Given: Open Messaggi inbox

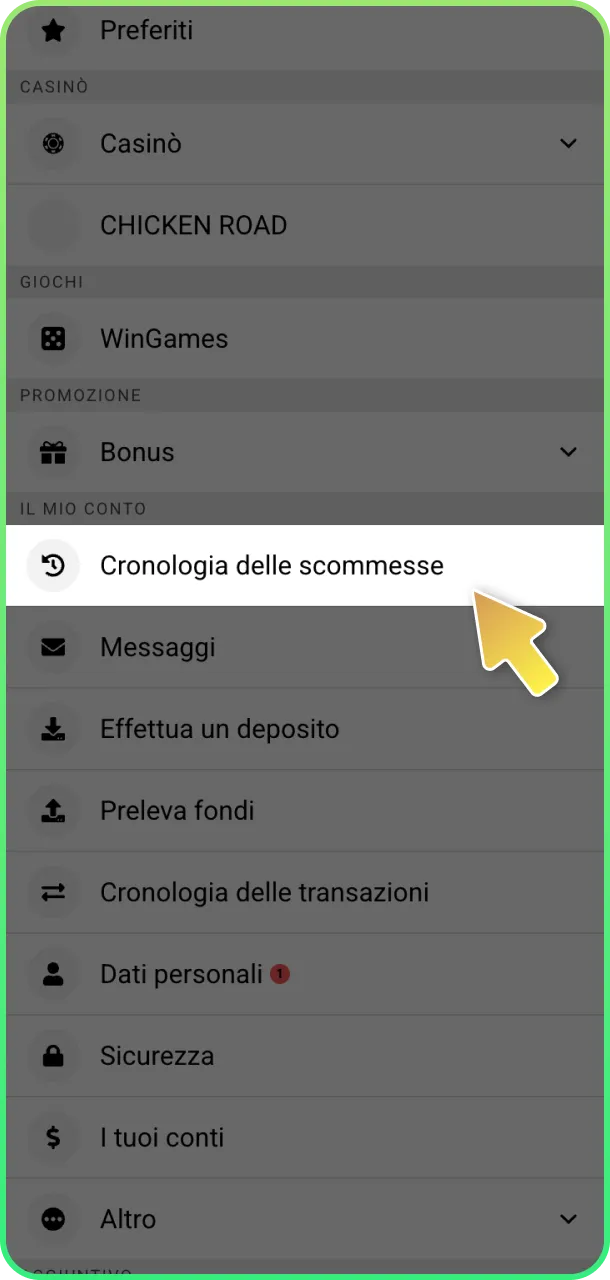Looking at the screenshot, I should point(157,648).
